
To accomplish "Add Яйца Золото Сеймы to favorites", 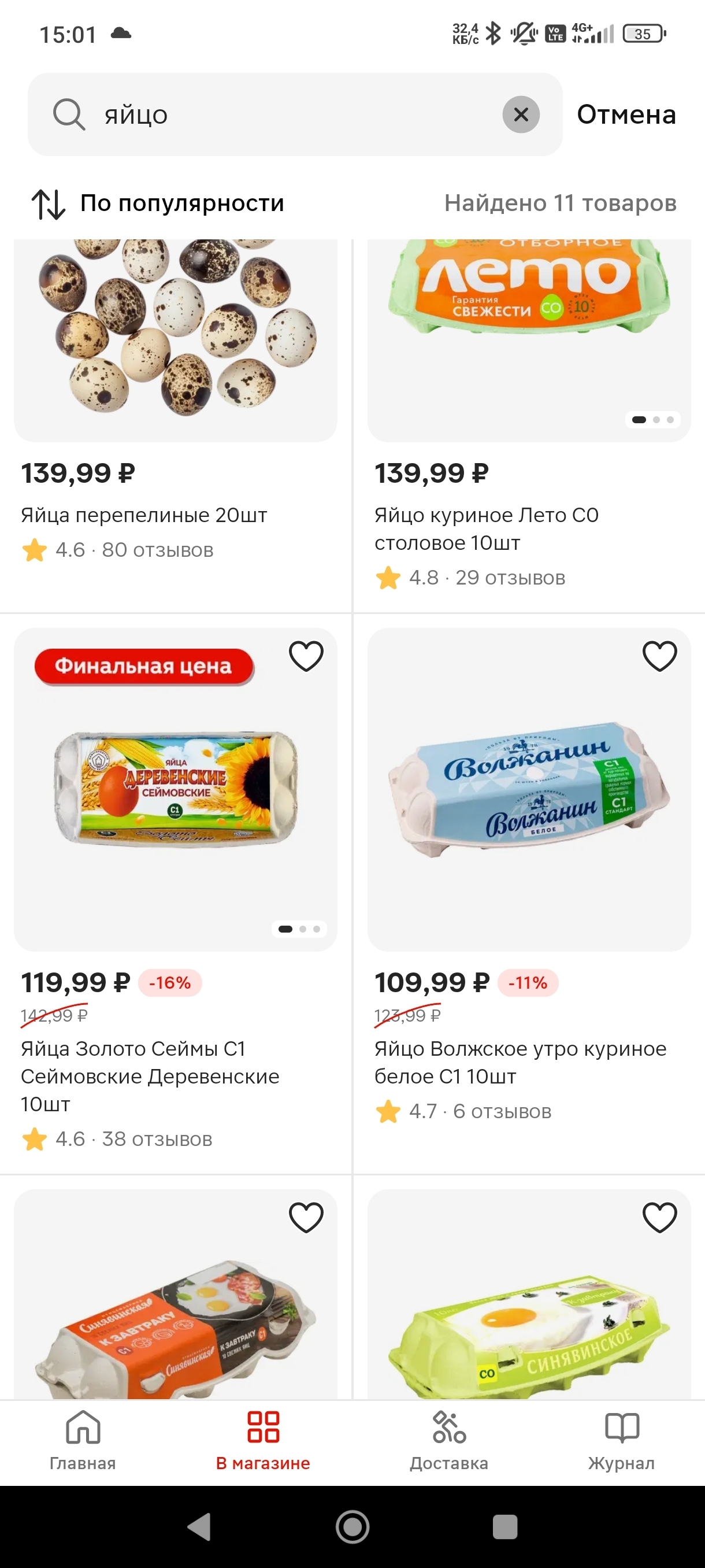I will (306, 656).
